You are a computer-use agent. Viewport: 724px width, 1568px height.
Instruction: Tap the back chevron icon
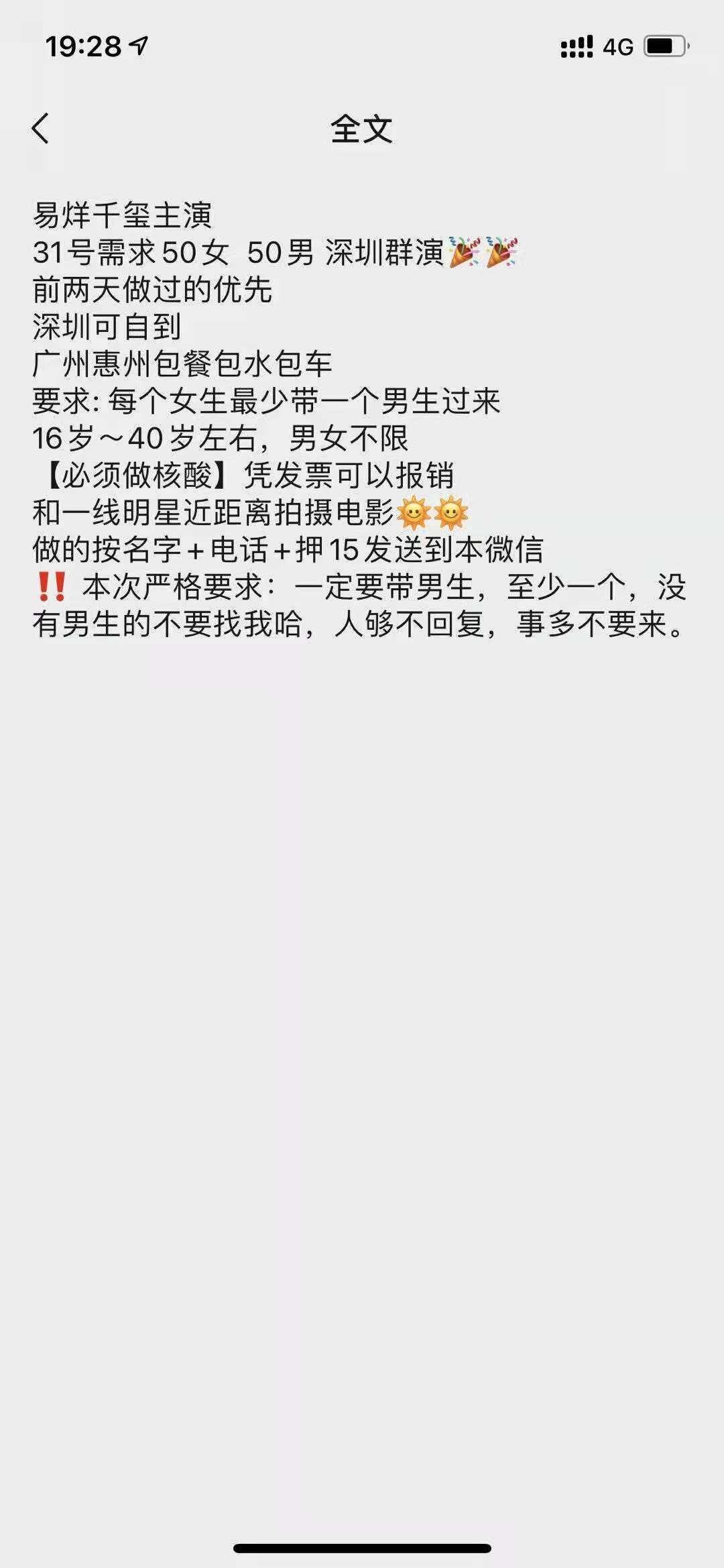[42, 127]
